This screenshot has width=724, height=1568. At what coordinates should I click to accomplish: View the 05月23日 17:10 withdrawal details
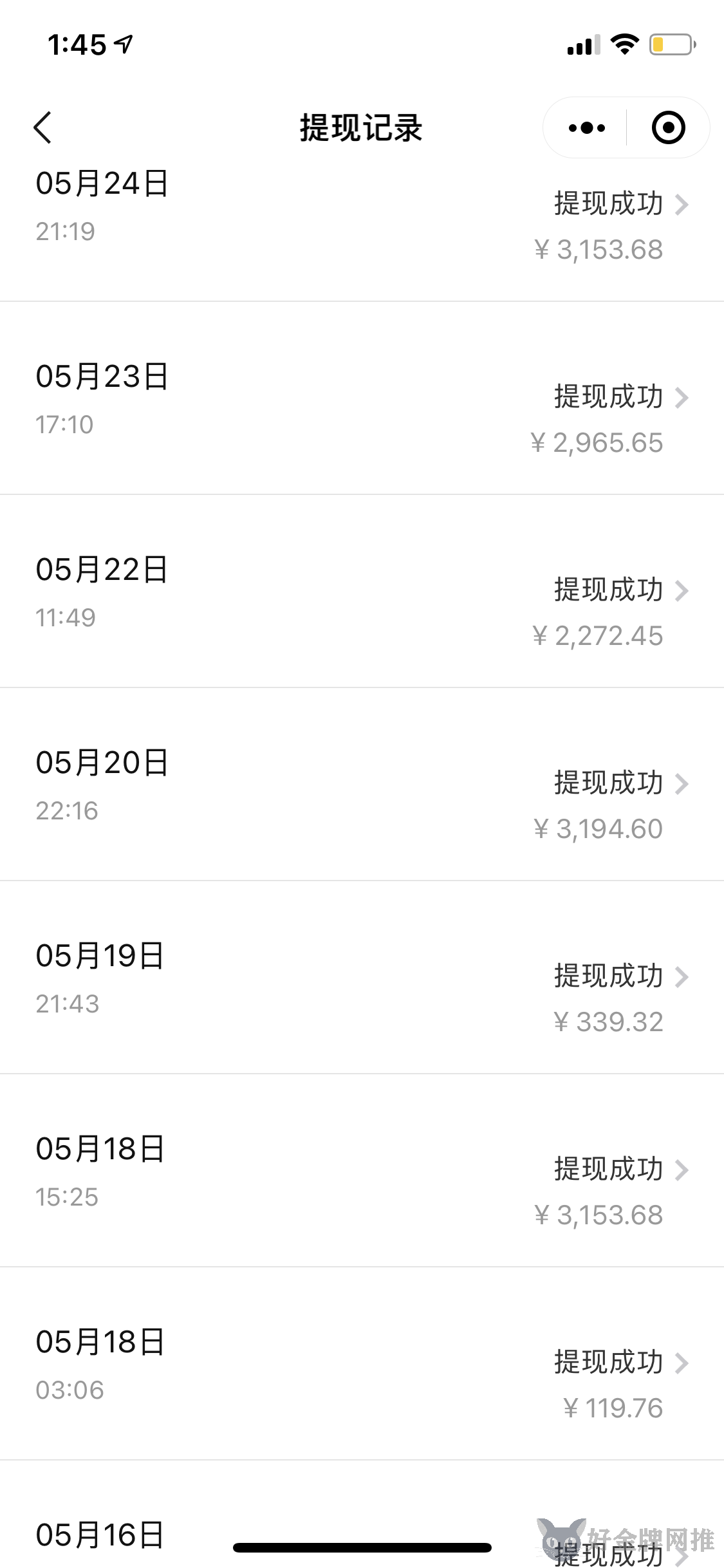pyautogui.click(x=362, y=398)
